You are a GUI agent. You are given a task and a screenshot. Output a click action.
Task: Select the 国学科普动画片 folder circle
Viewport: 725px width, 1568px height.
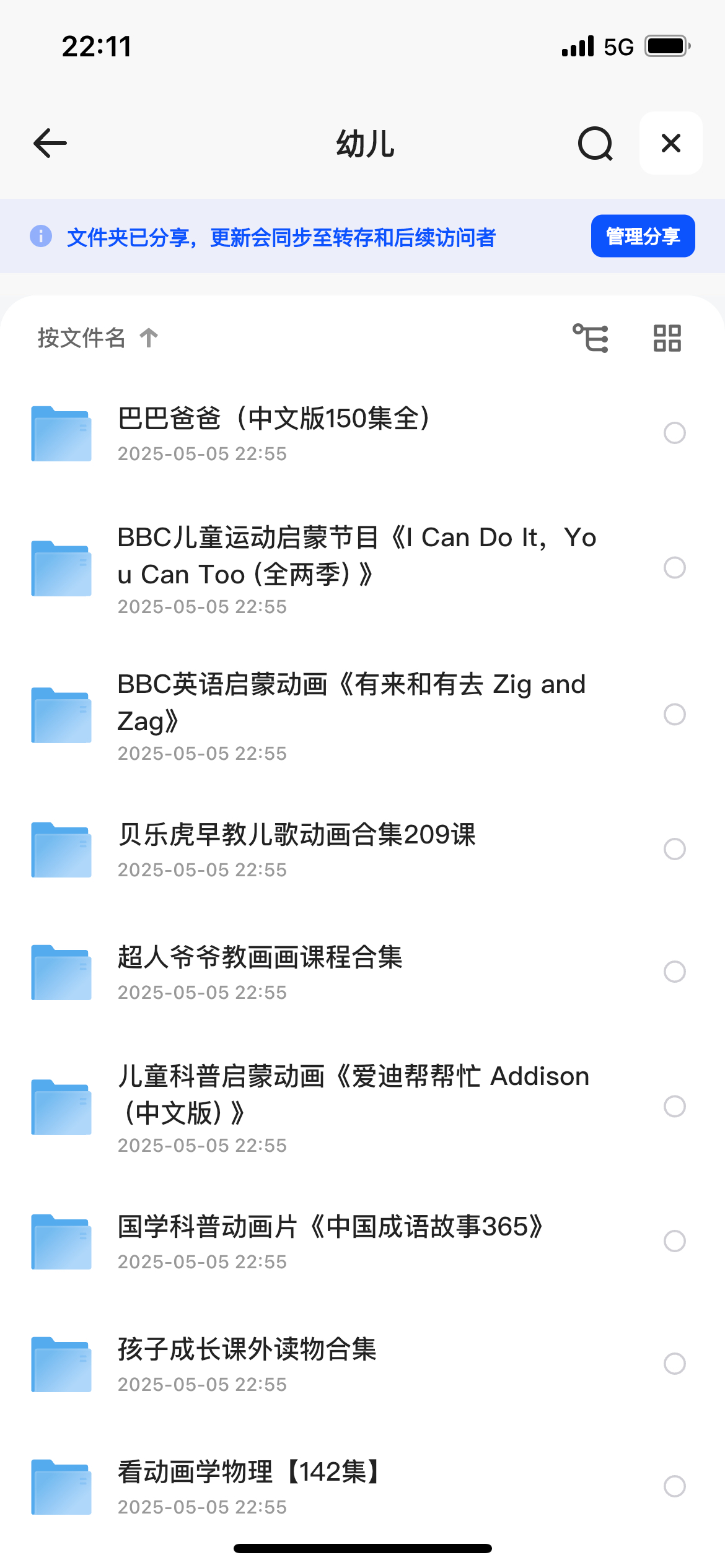pos(674,1241)
